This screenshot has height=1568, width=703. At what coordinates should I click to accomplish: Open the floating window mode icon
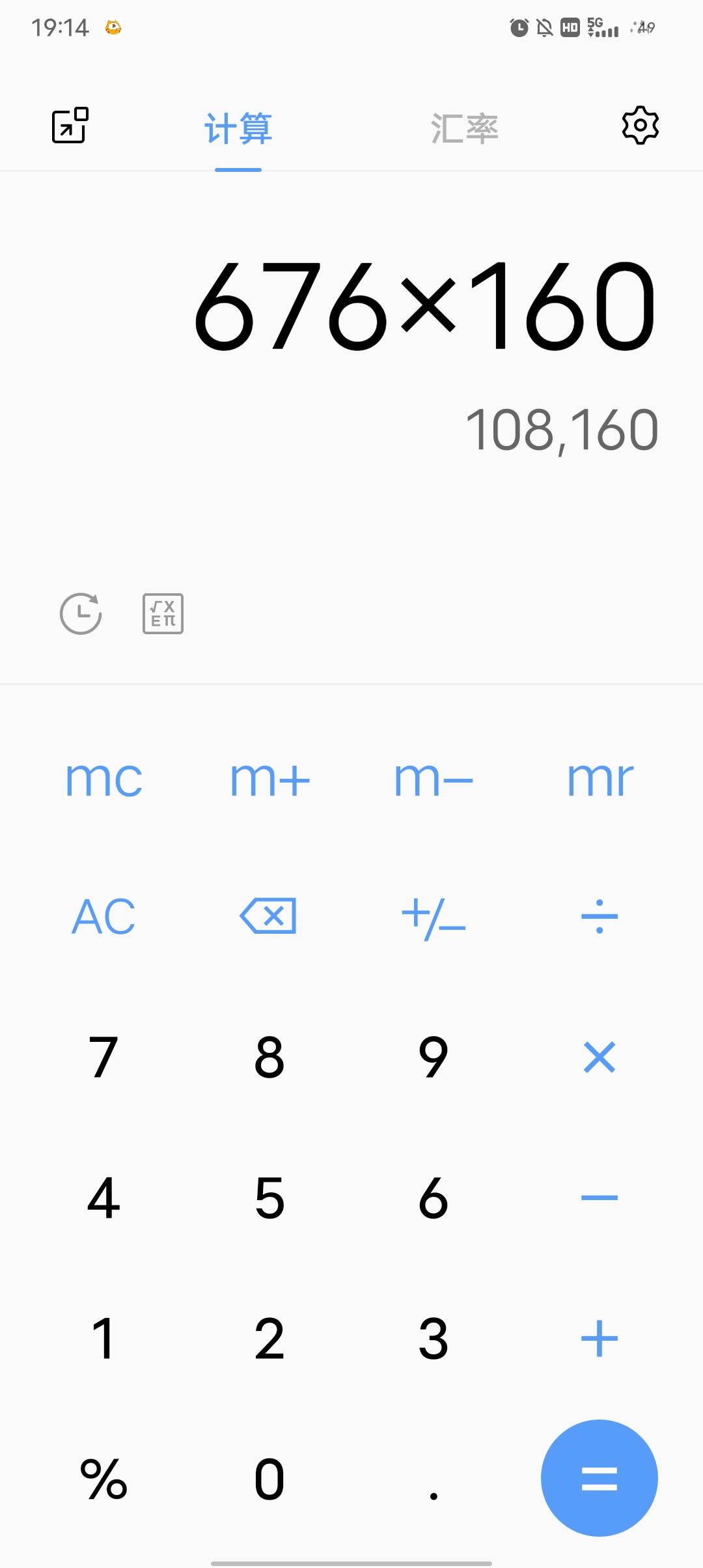coord(68,126)
